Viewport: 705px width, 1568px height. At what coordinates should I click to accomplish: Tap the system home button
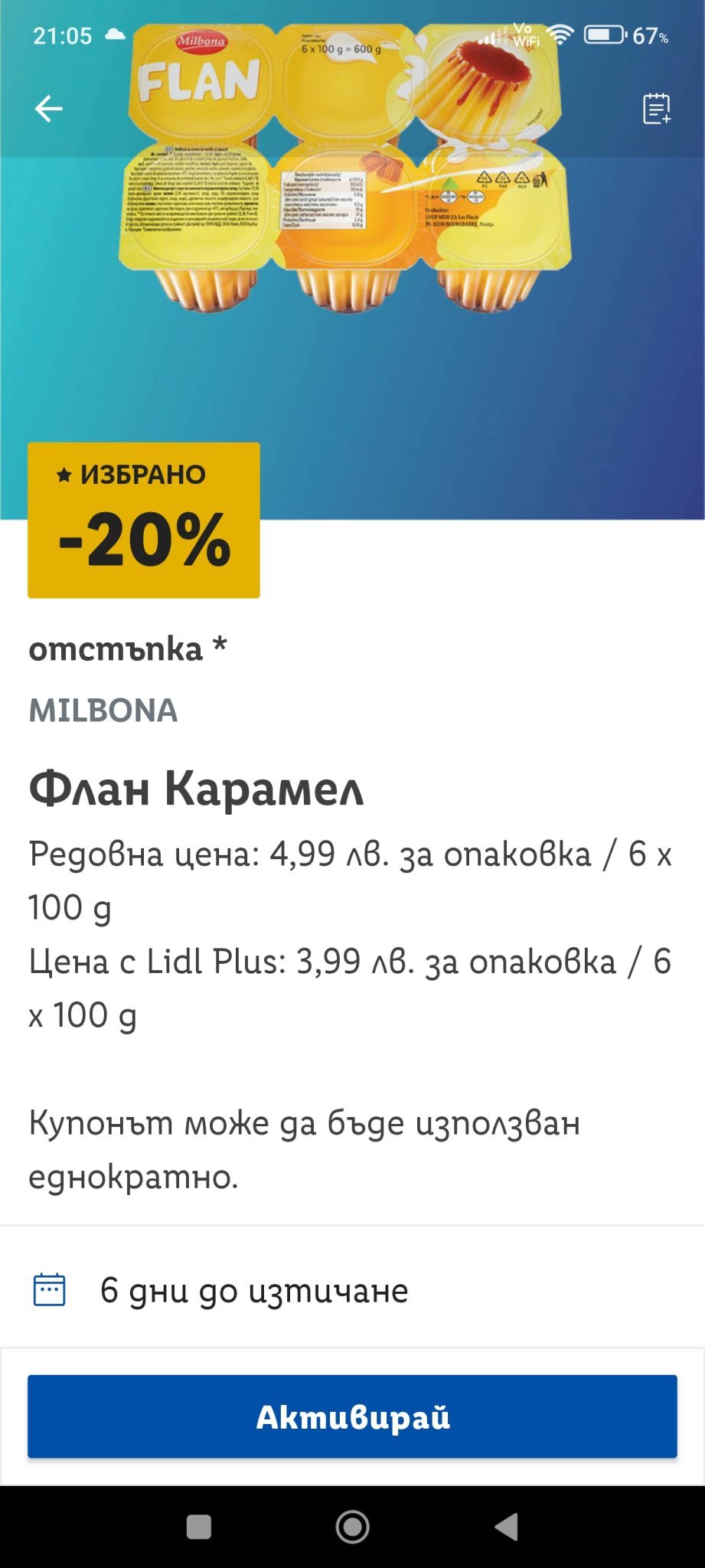352,1527
